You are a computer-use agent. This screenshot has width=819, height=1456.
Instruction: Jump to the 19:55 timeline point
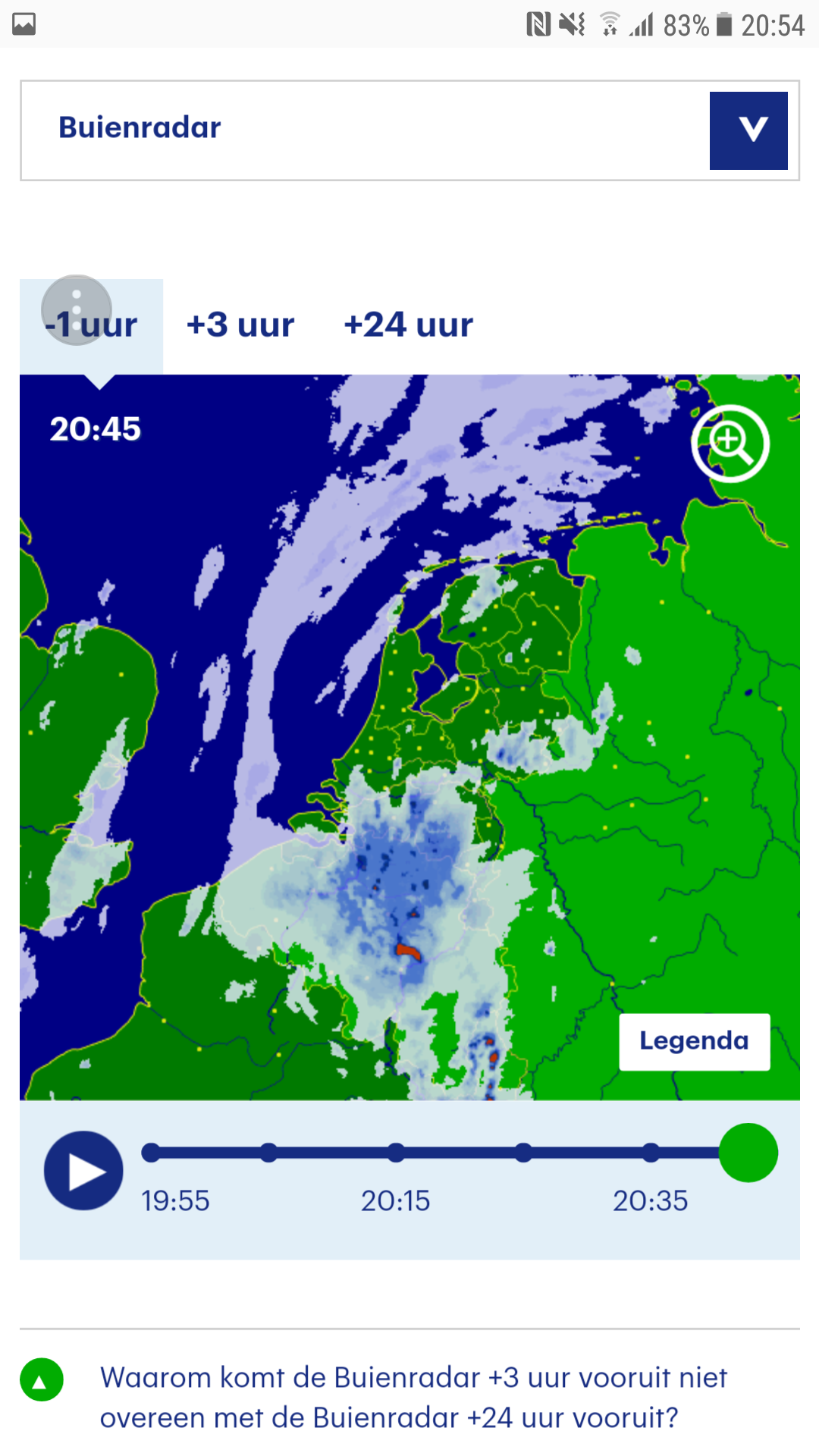click(151, 1153)
